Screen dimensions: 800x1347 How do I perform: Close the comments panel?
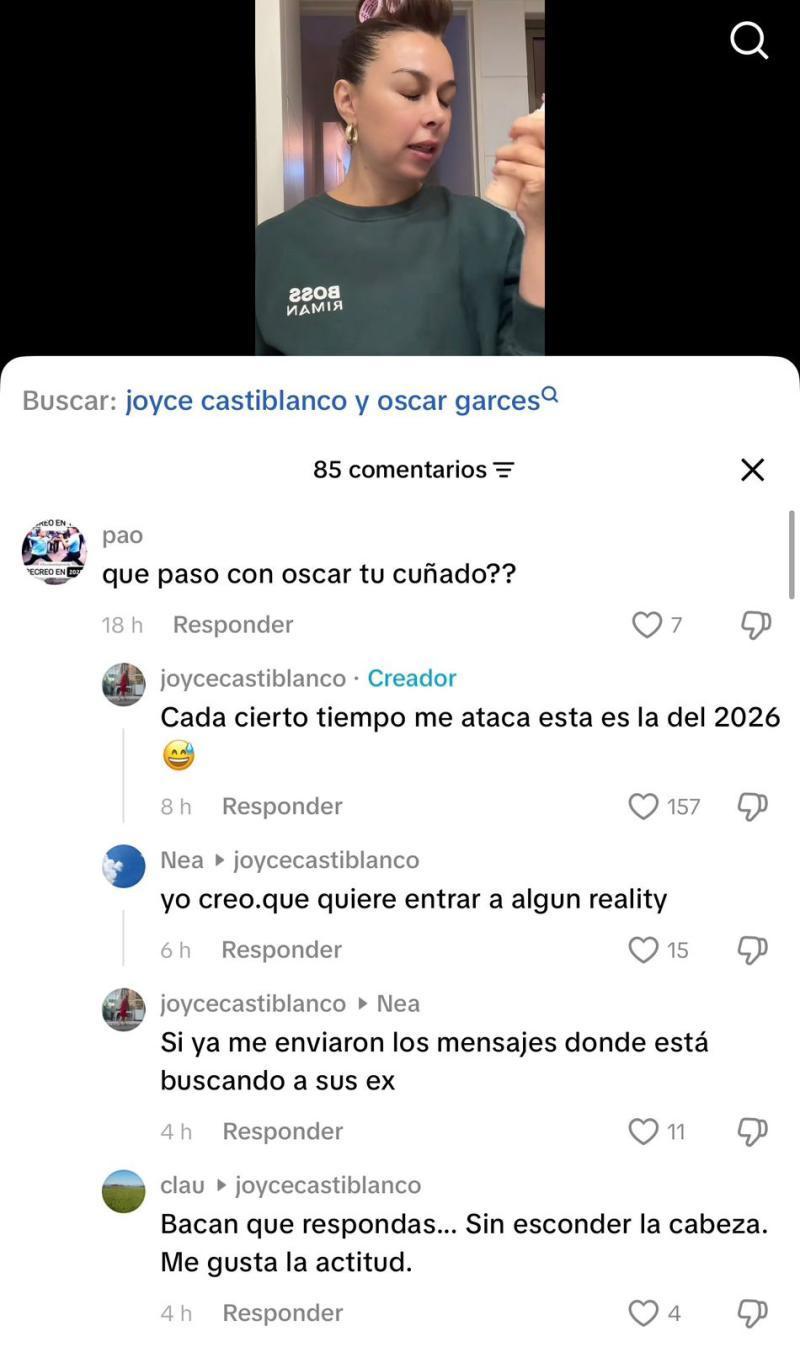[x=752, y=469]
